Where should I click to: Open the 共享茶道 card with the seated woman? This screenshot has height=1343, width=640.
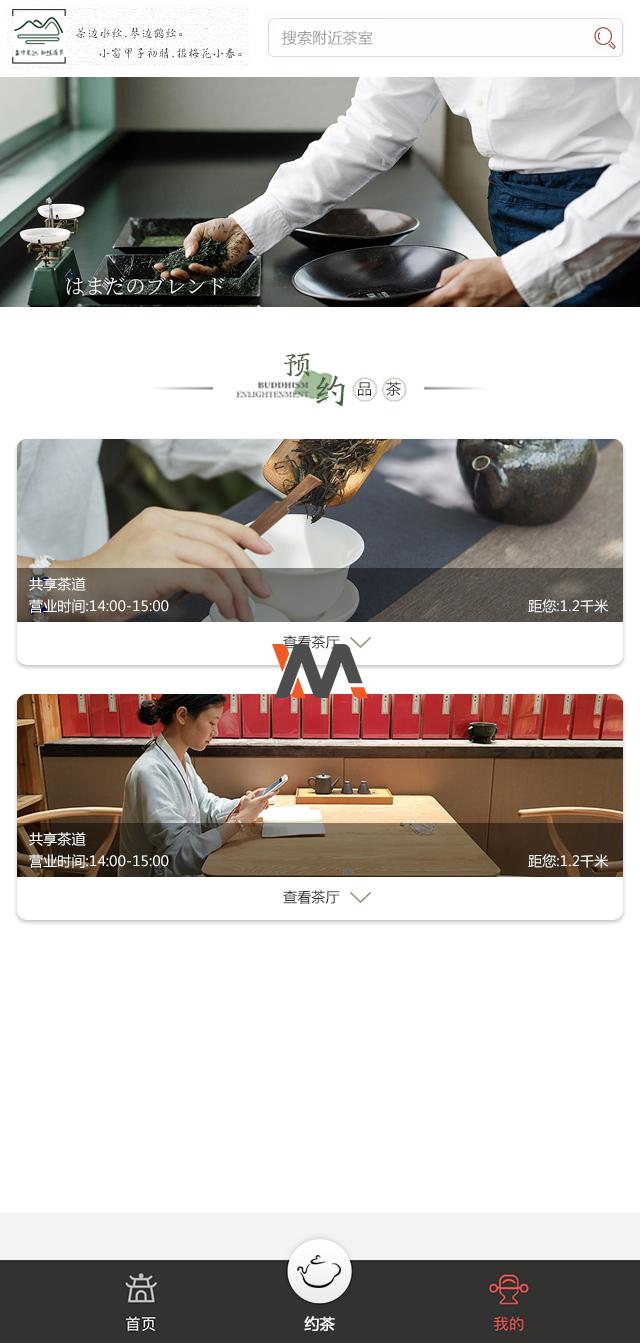[x=320, y=785]
